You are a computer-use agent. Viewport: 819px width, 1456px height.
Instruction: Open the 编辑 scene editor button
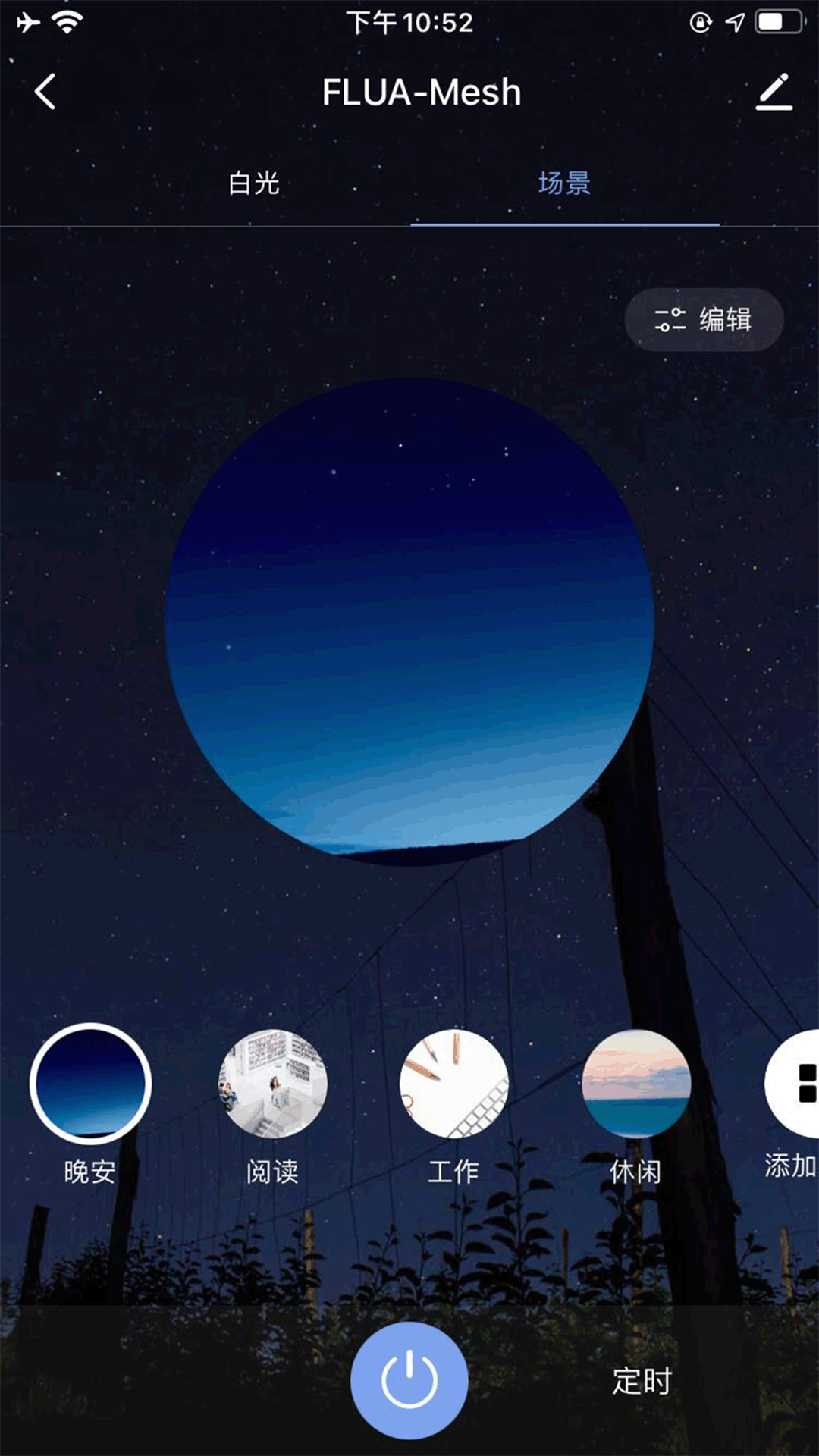tap(704, 319)
